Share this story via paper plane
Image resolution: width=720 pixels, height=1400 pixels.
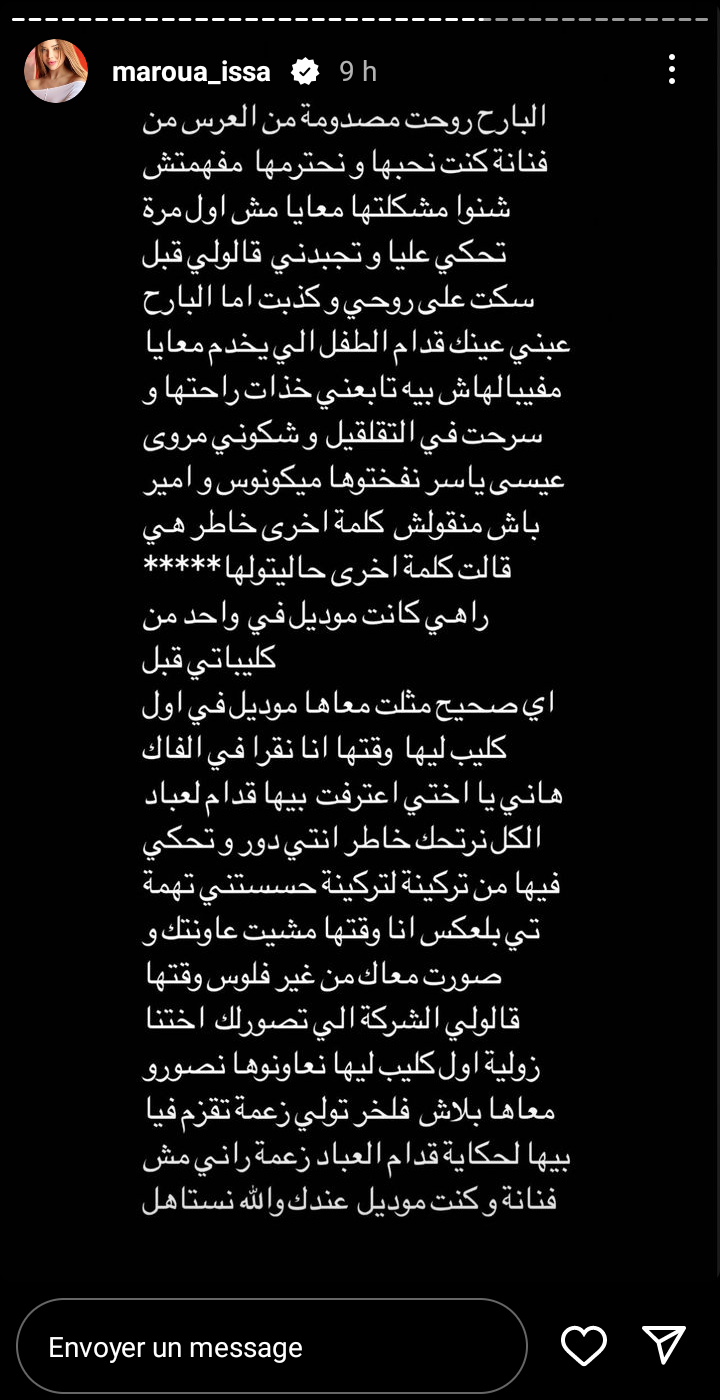tap(663, 1346)
